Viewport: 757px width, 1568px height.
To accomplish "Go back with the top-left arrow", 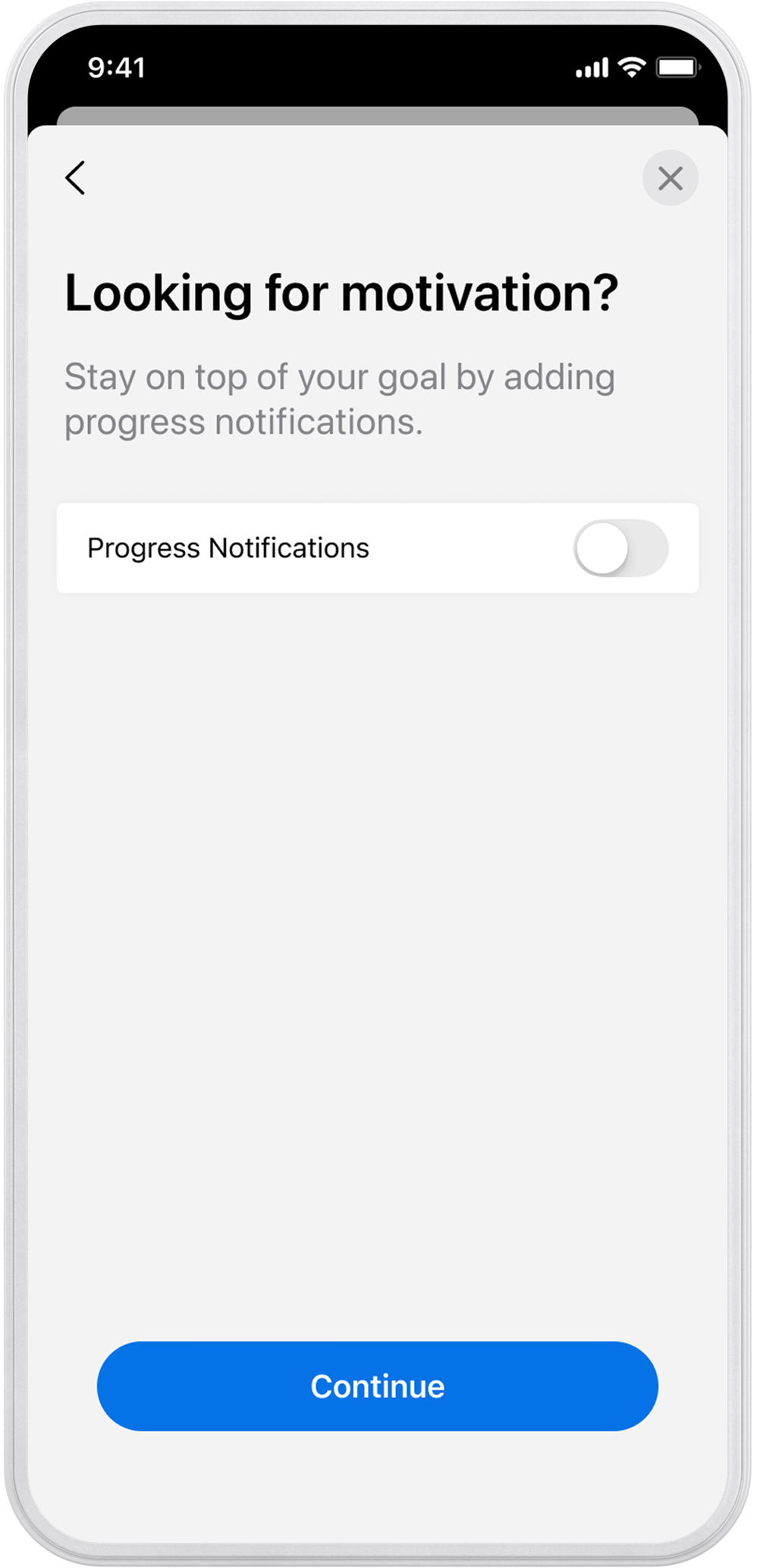I will pyautogui.click(x=75, y=178).
